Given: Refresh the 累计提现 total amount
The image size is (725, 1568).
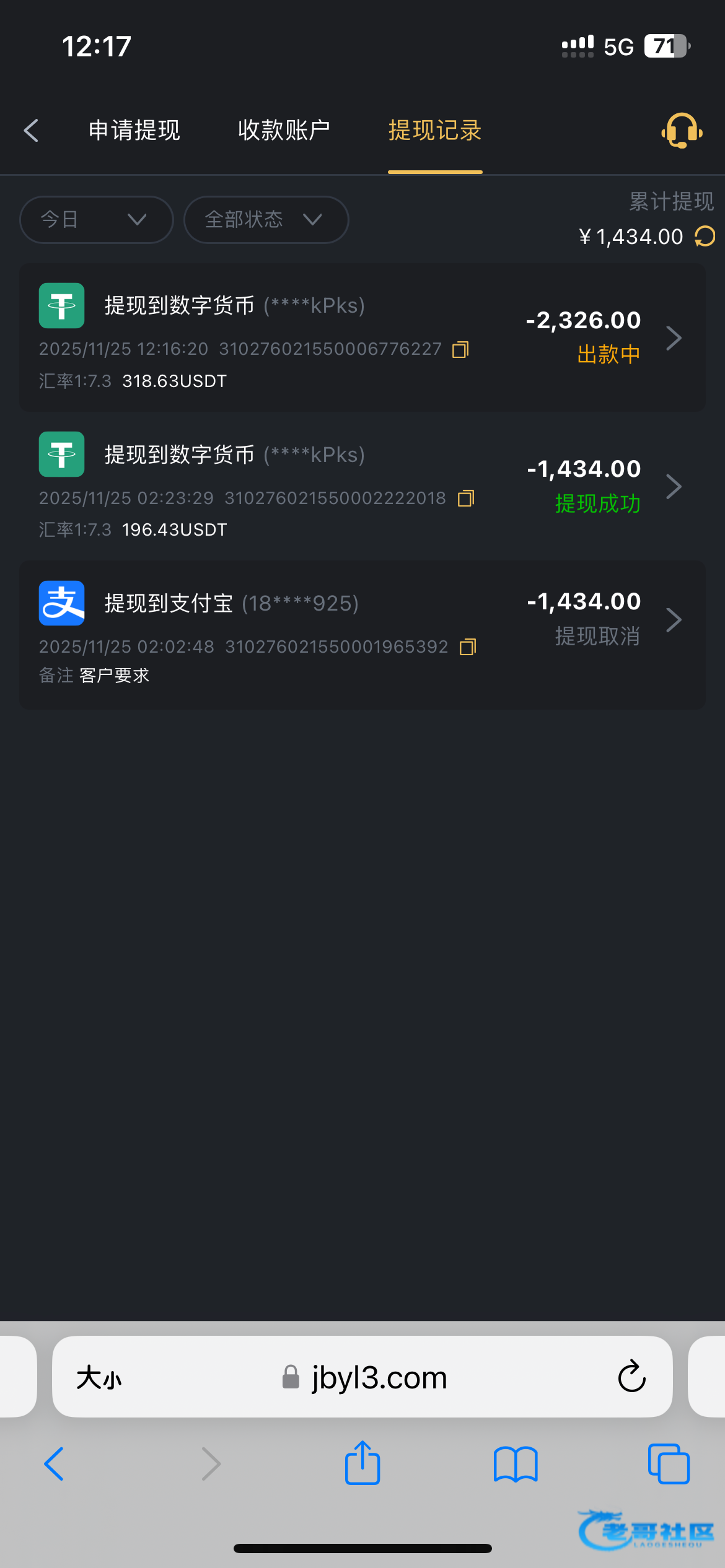Looking at the screenshot, I should pyautogui.click(x=705, y=237).
